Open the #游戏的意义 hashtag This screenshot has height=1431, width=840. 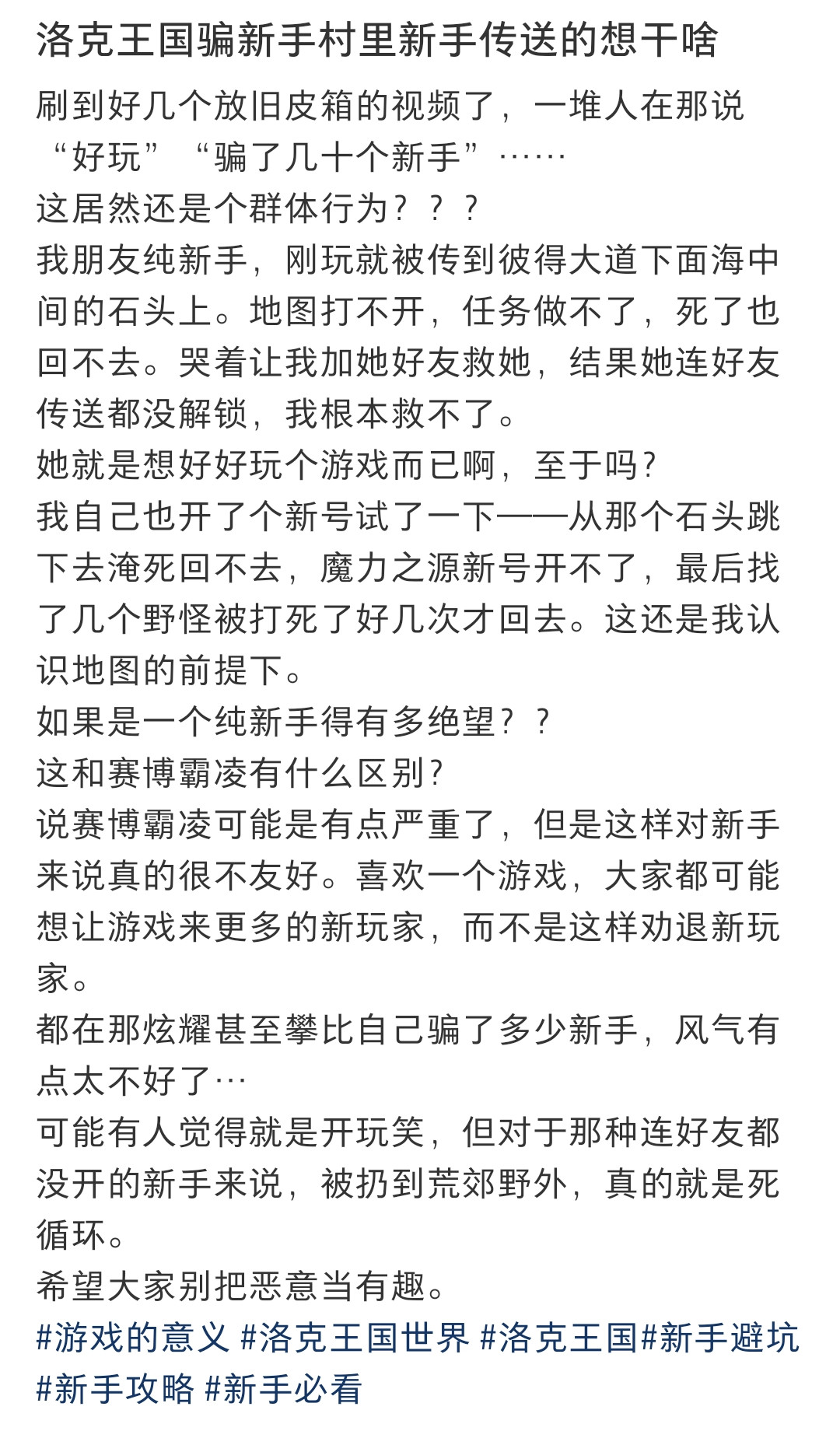pos(133,1338)
